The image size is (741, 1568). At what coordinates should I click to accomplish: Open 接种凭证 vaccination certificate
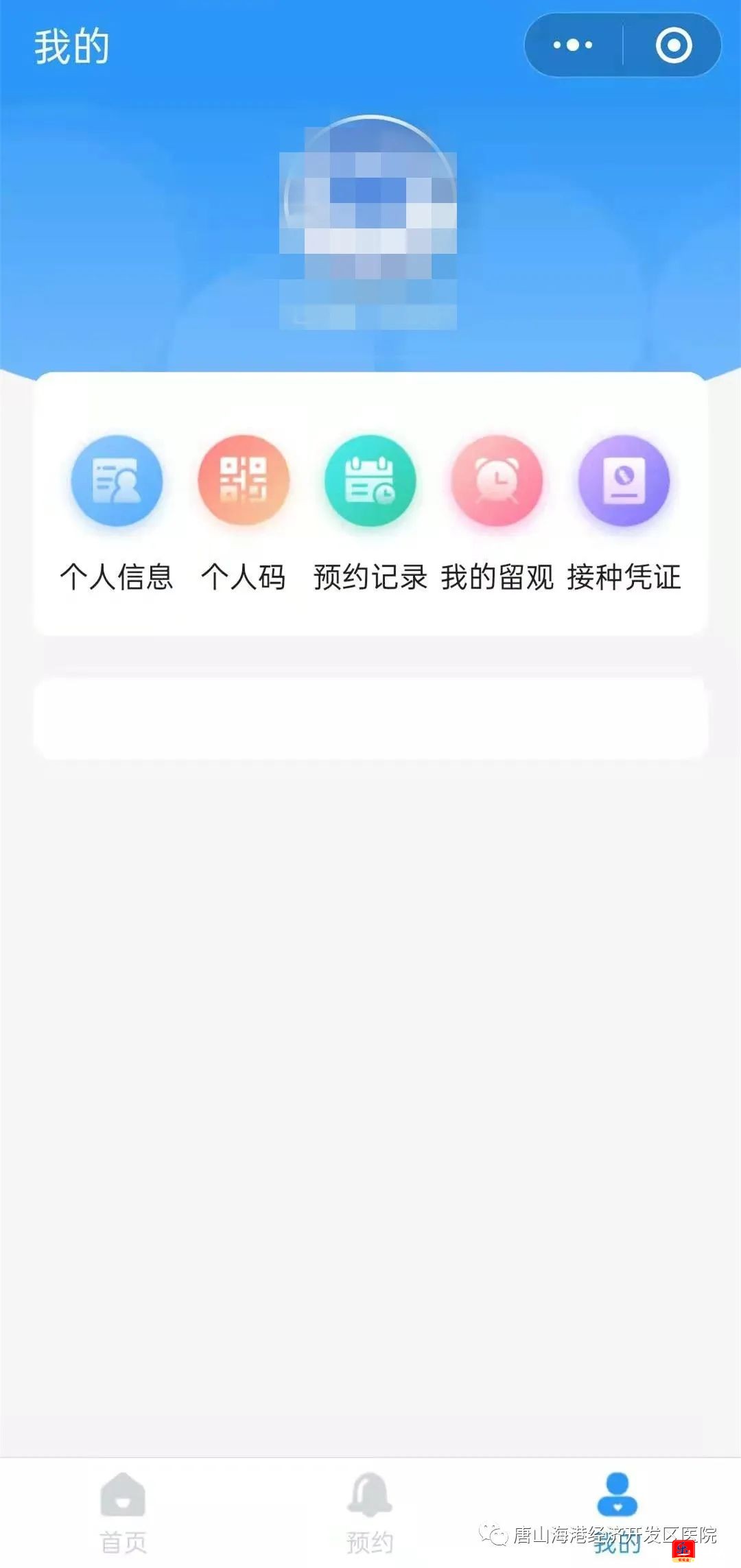coord(624,482)
